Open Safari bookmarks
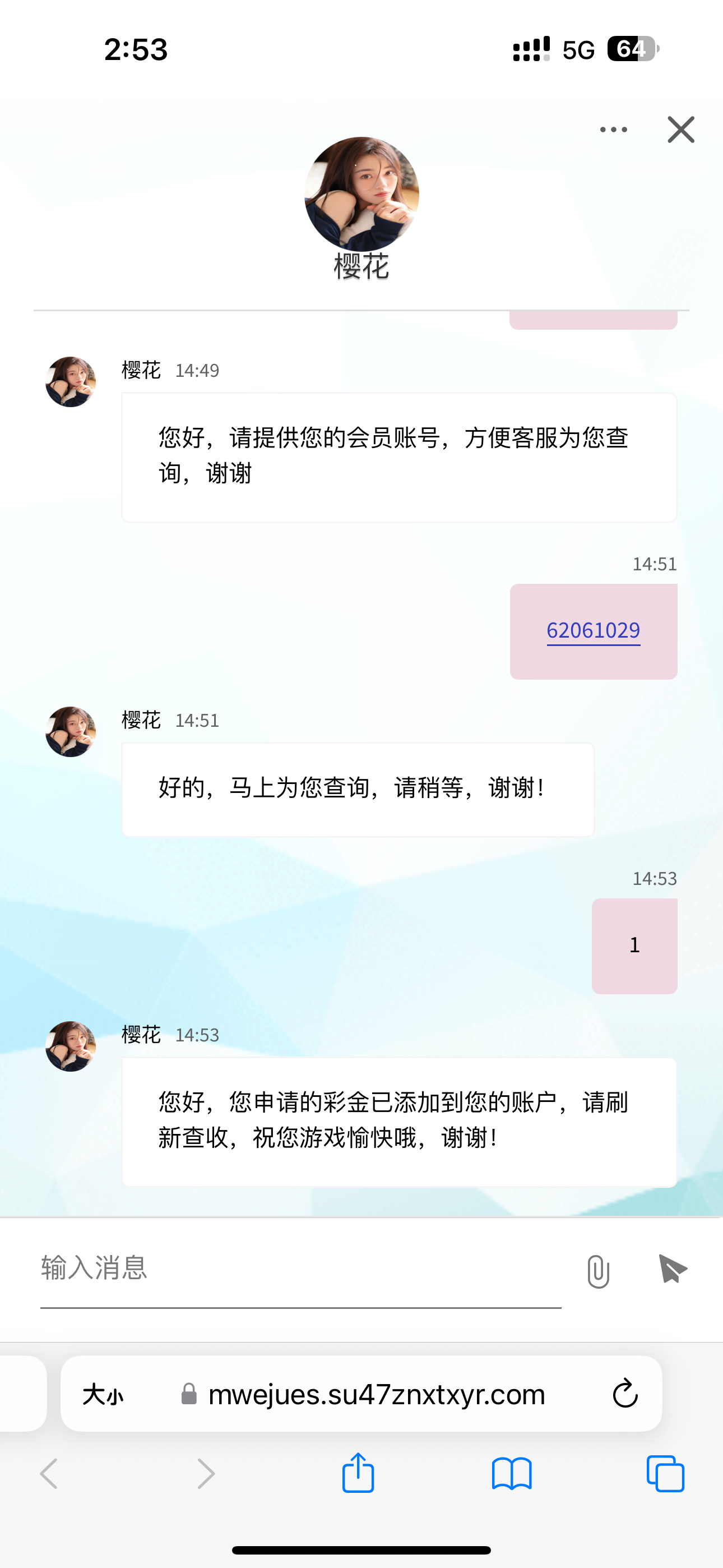 (512, 1473)
